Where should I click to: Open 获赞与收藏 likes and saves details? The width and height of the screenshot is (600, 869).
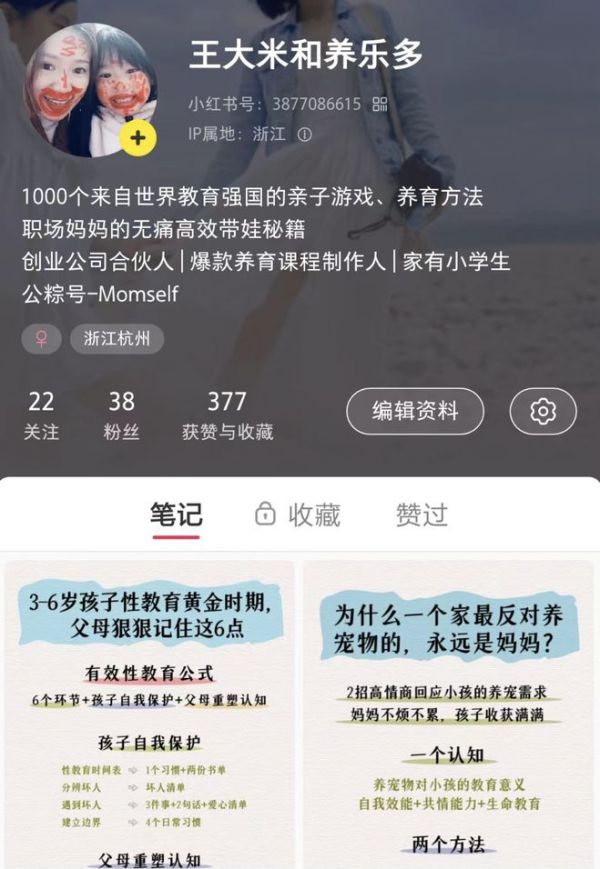coord(227,415)
